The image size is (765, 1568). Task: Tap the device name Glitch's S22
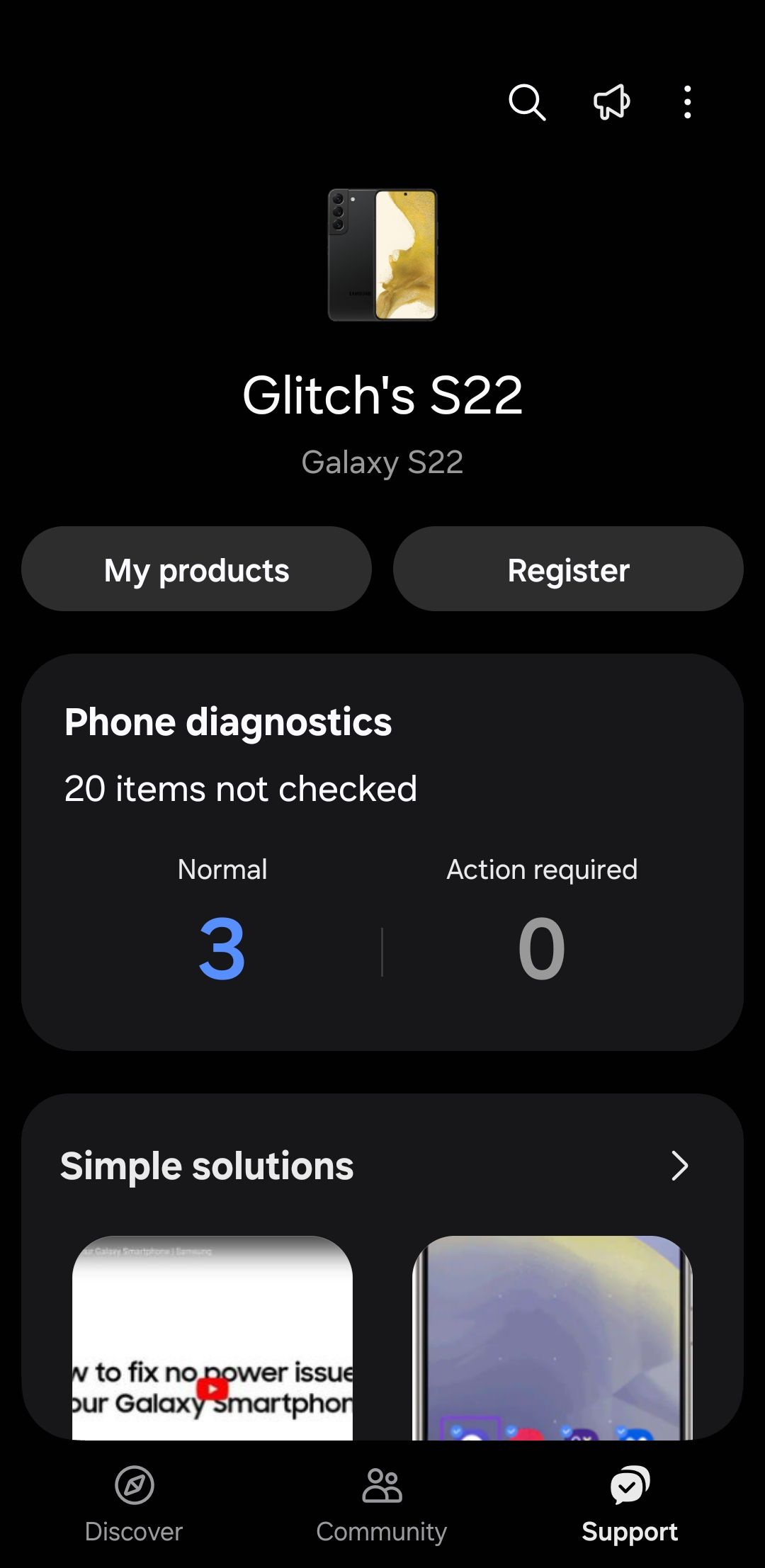click(382, 395)
